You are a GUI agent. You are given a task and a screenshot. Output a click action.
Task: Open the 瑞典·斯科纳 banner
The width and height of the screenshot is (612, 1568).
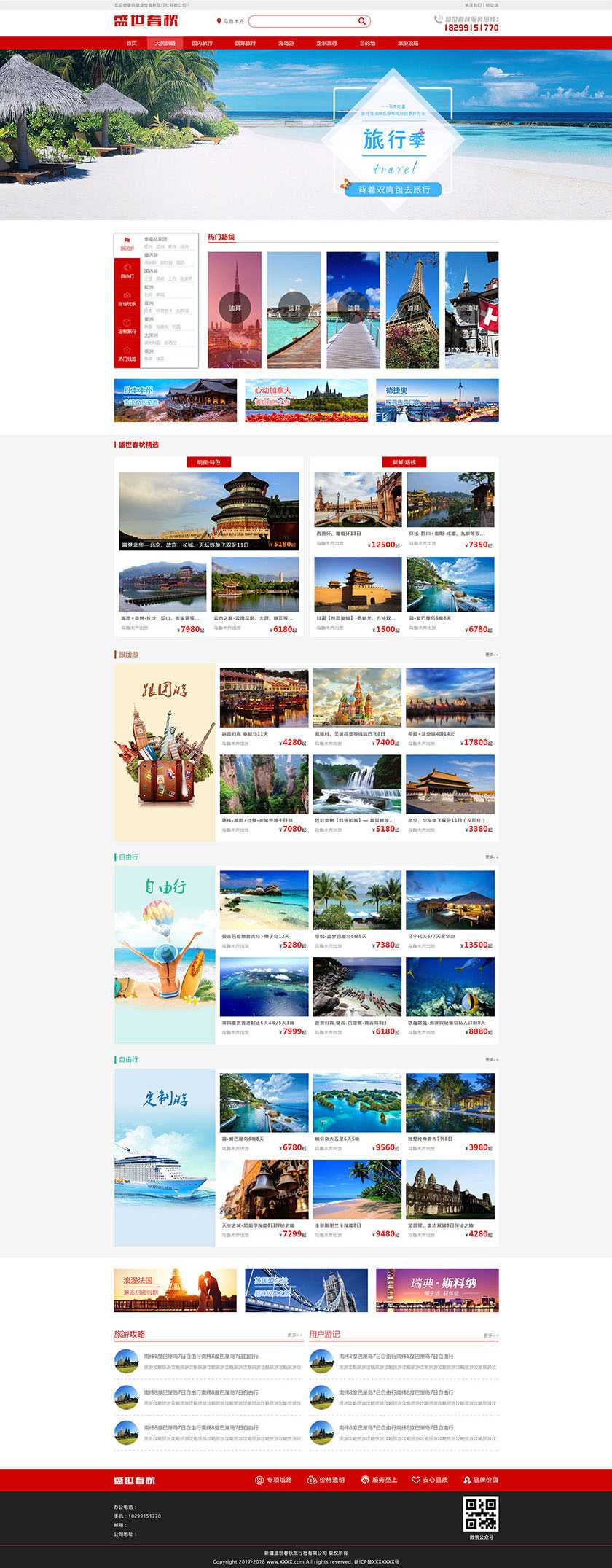click(x=437, y=1290)
